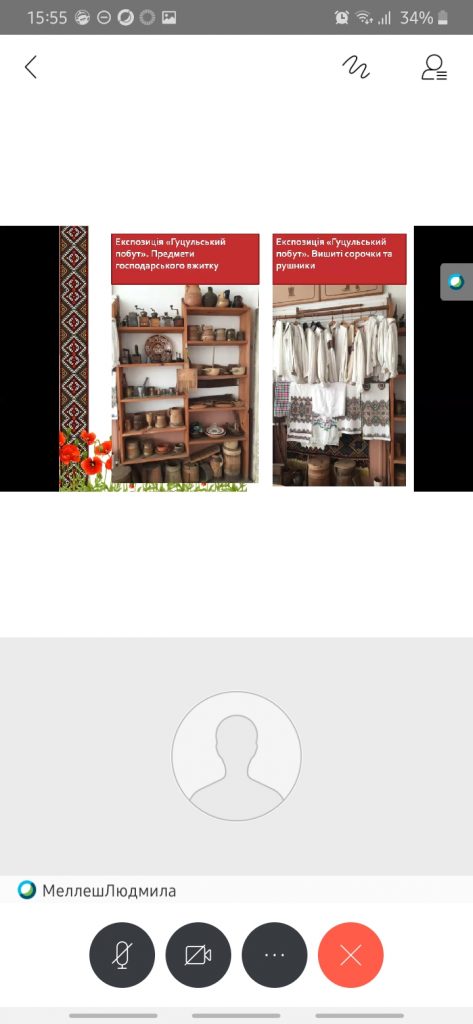Image resolution: width=473 pixels, height=1024 pixels.
Task: Unmute the microphone
Action: pyautogui.click(x=122, y=955)
